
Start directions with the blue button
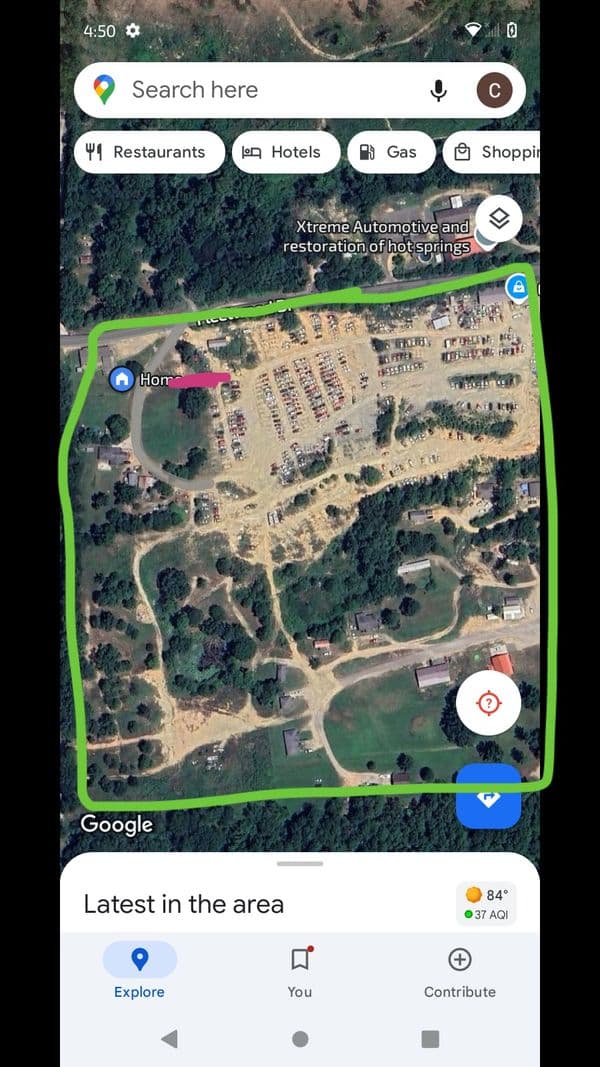[x=488, y=796]
